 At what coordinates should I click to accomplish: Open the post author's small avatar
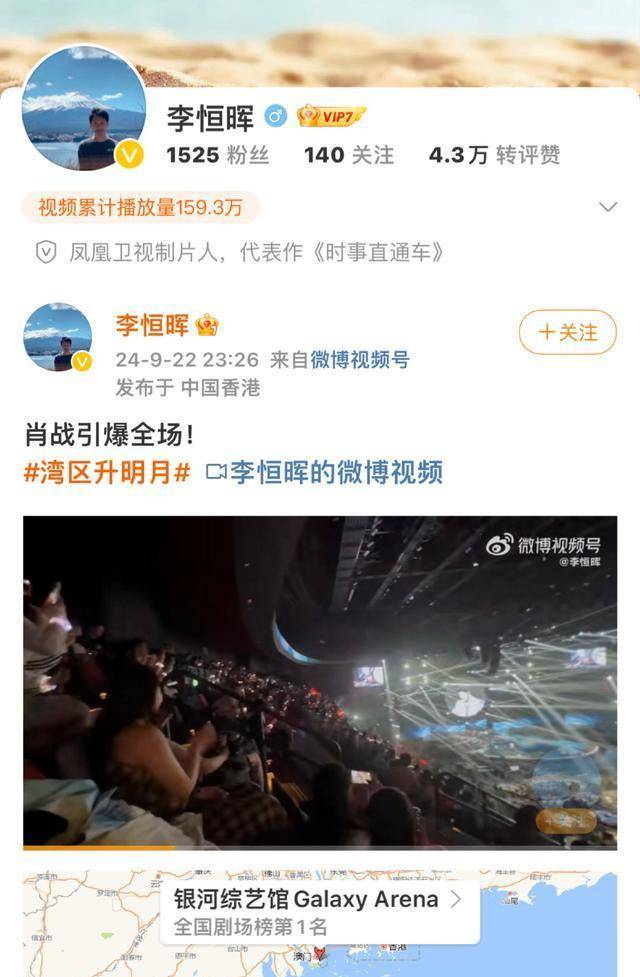point(57,337)
